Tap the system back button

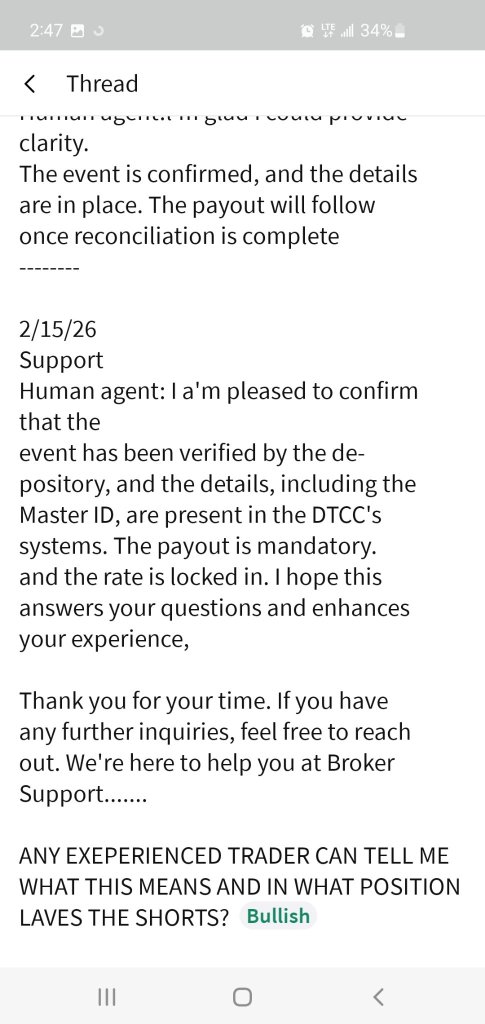378,997
